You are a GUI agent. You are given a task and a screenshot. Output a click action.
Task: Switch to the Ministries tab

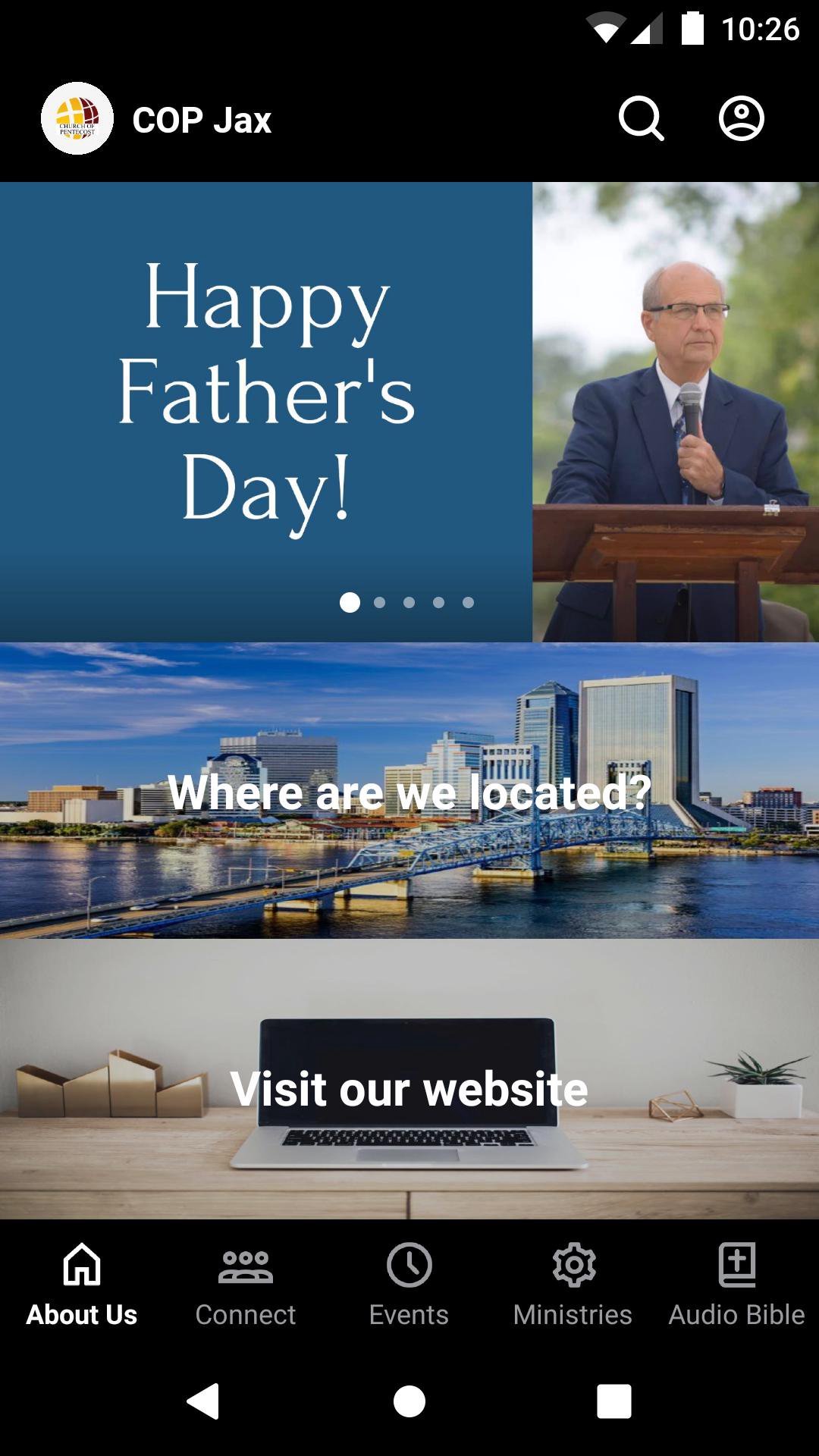[573, 1285]
